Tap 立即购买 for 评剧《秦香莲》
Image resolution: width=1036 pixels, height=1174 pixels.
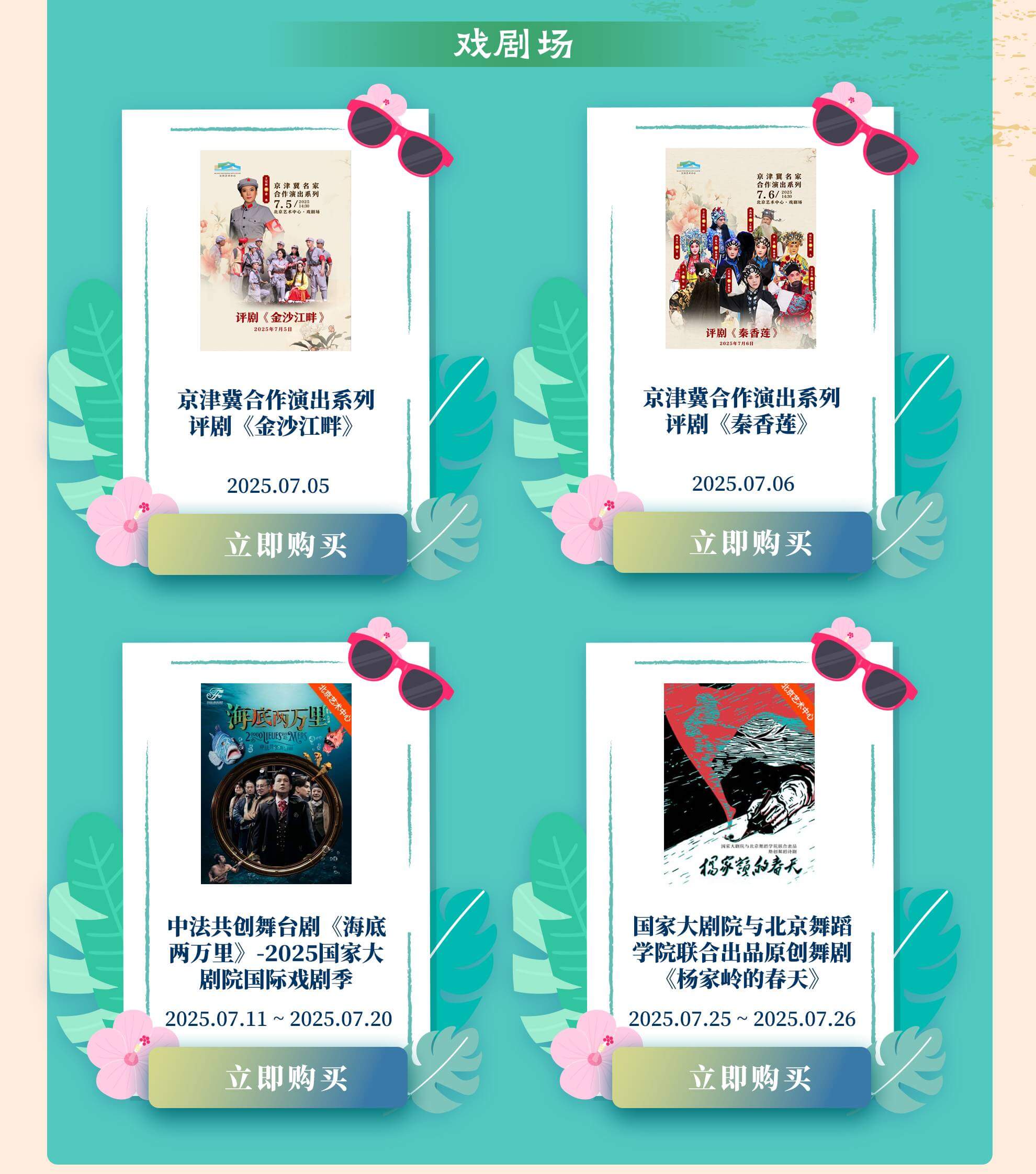click(x=742, y=541)
